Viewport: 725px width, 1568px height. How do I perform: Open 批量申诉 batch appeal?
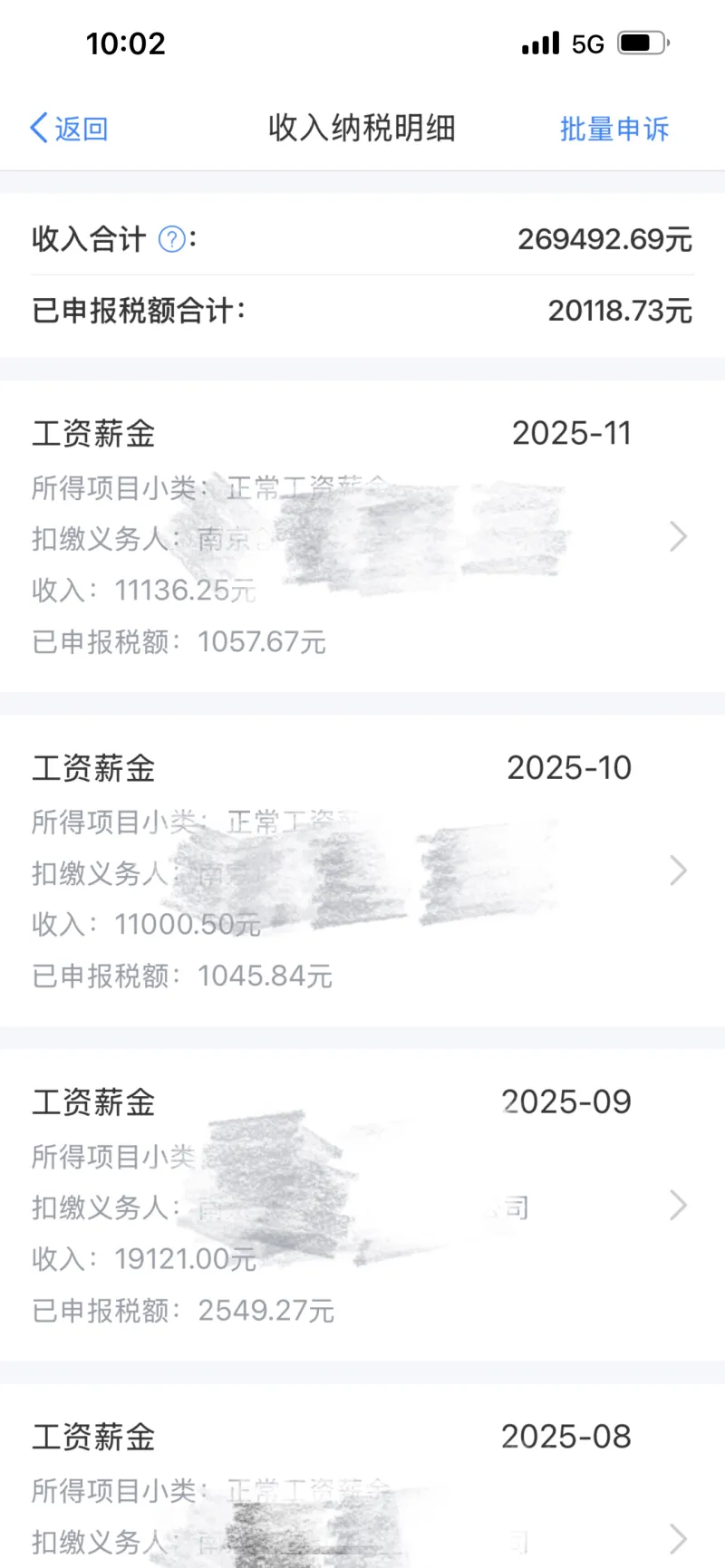tap(614, 129)
